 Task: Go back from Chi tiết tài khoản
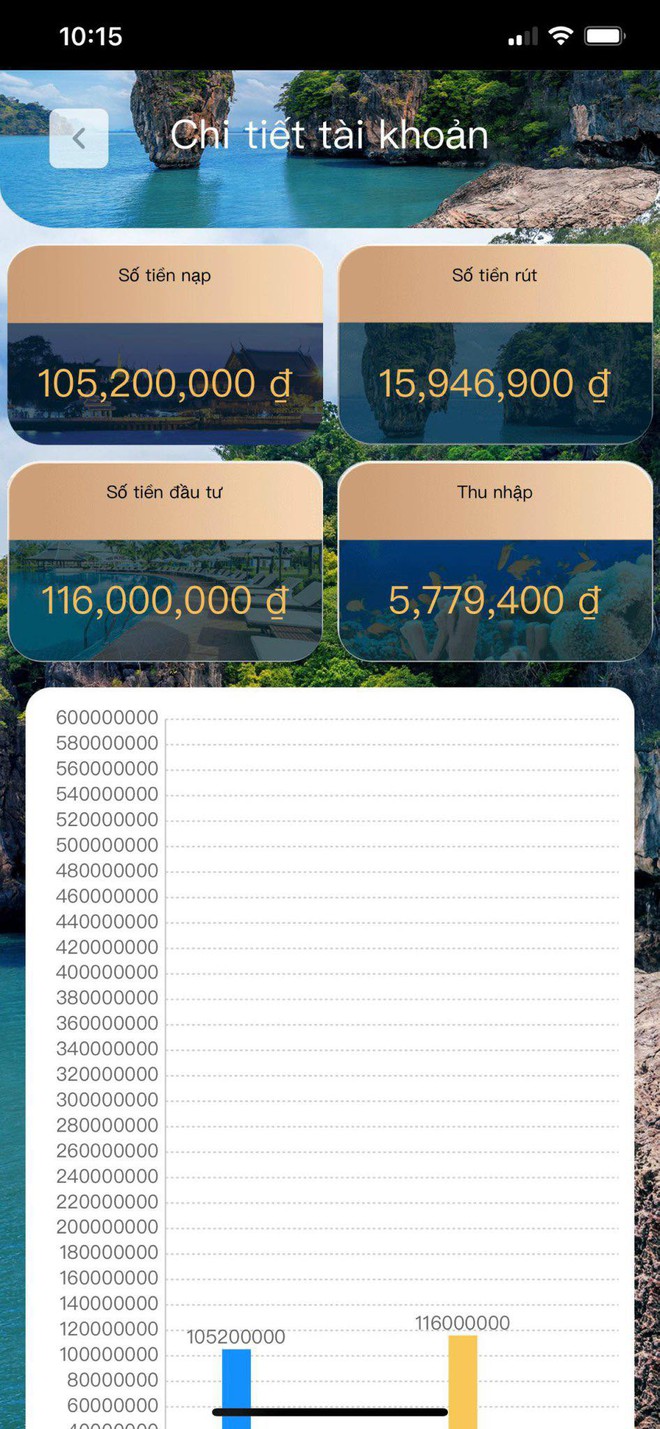click(x=79, y=138)
